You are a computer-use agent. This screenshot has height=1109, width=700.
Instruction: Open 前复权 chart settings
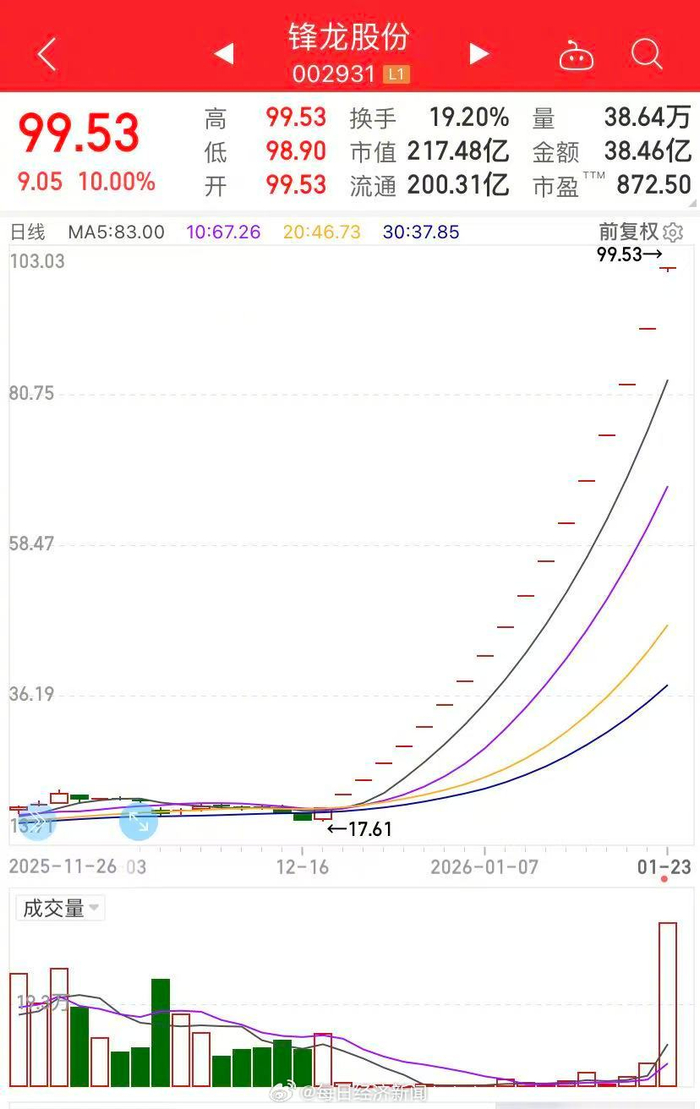click(x=672, y=232)
